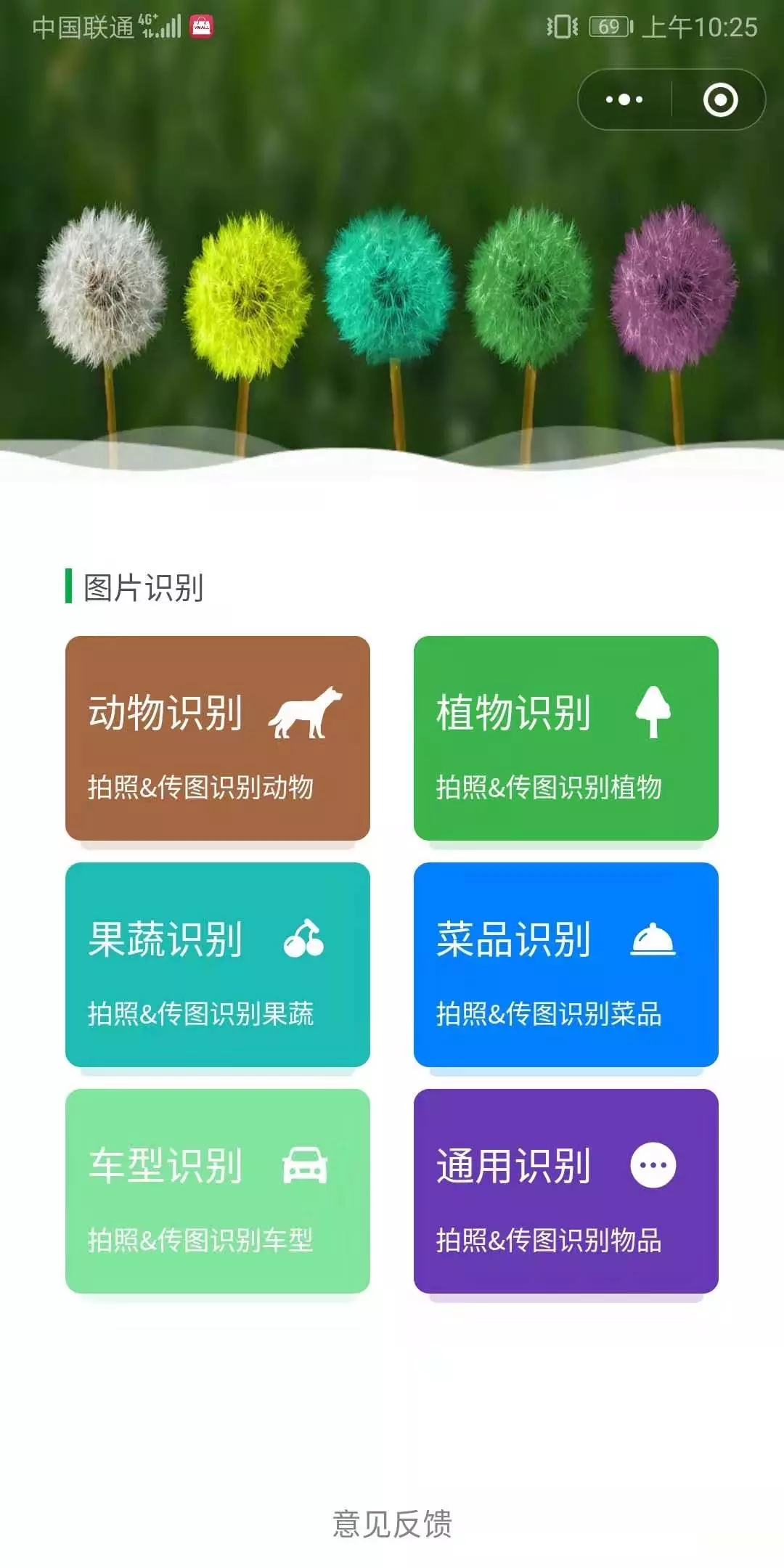Close the mini program with the circle button
Screen dimensions: 784x1568
(x=720, y=99)
